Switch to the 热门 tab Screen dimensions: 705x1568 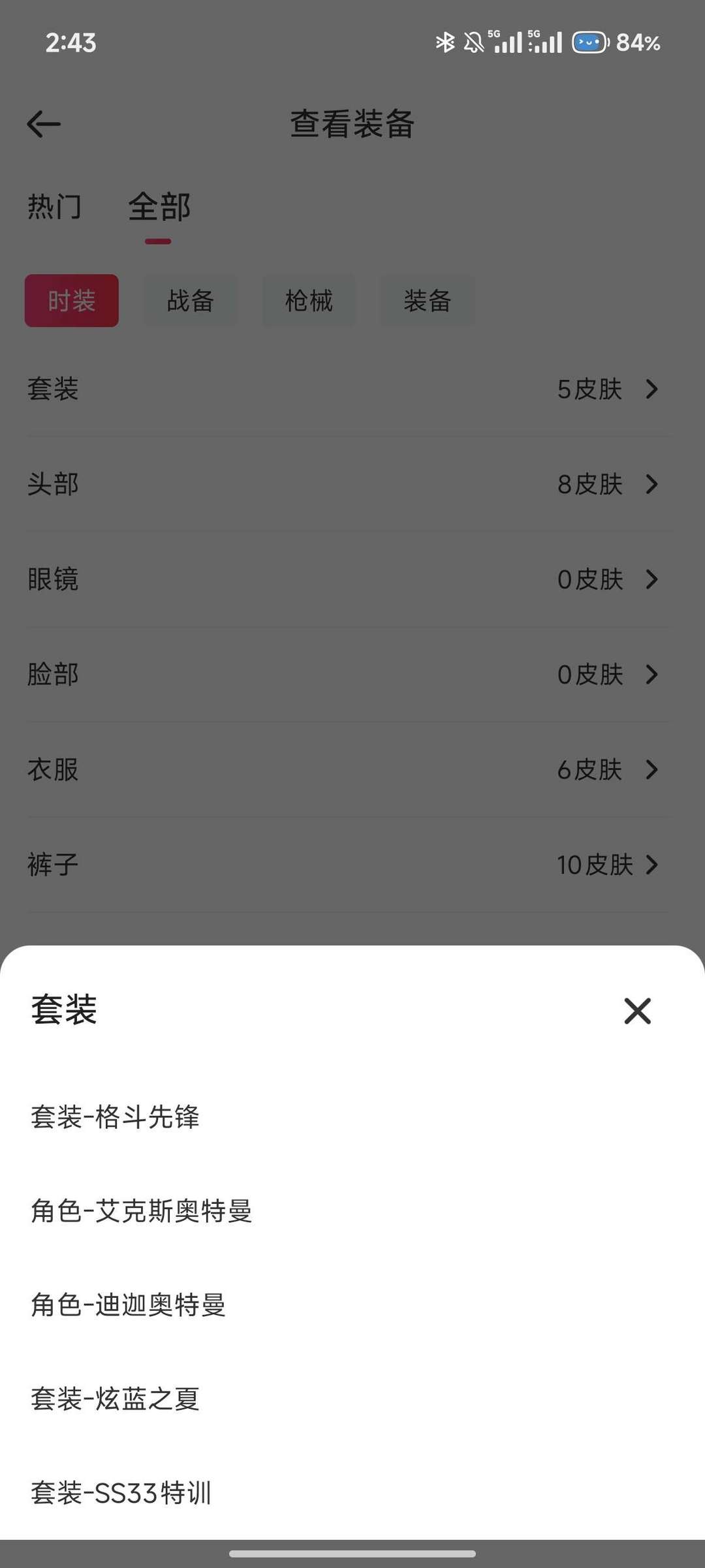[x=54, y=207]
